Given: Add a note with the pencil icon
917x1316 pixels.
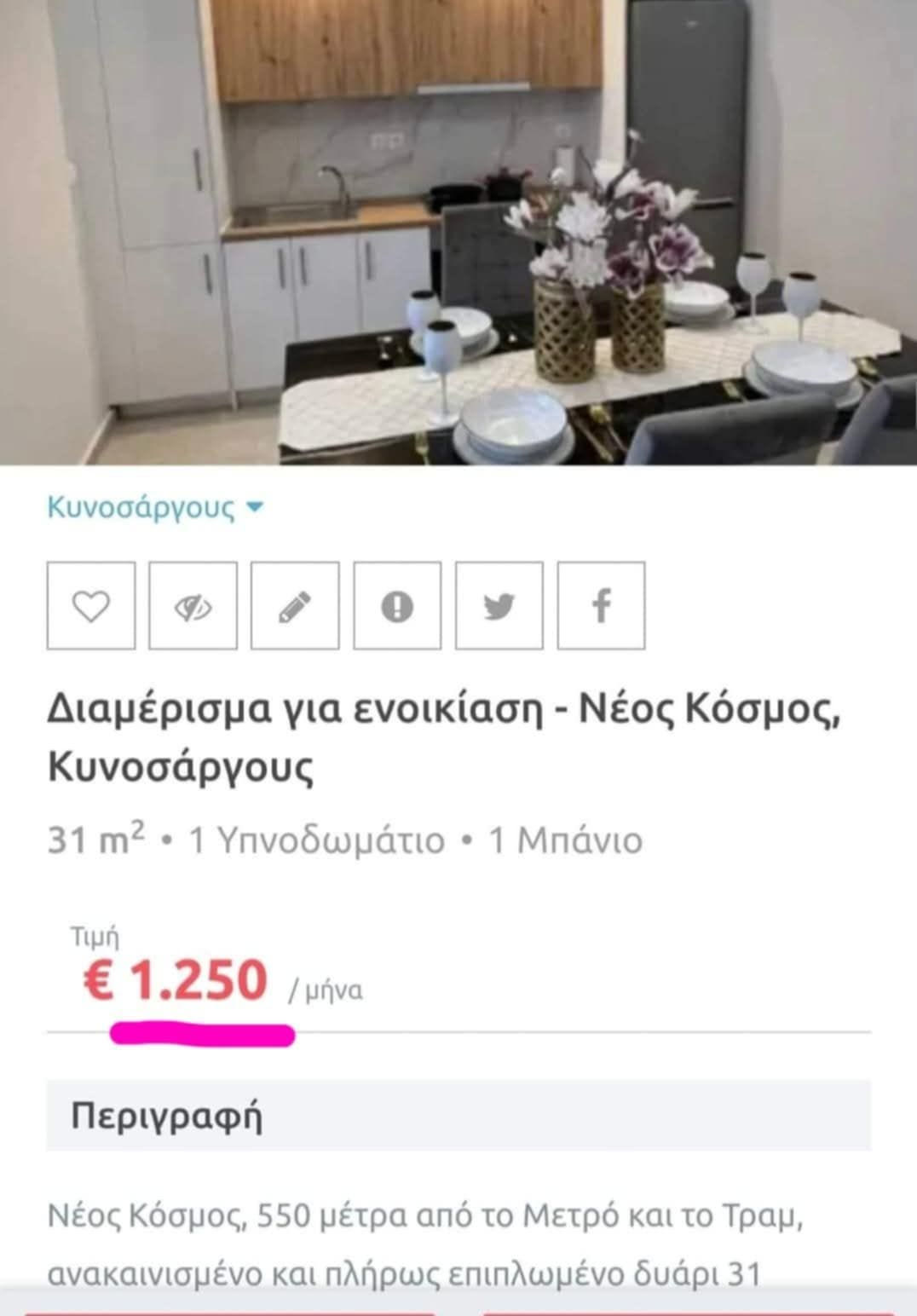Looking at the screenshot, I should 295,606.
